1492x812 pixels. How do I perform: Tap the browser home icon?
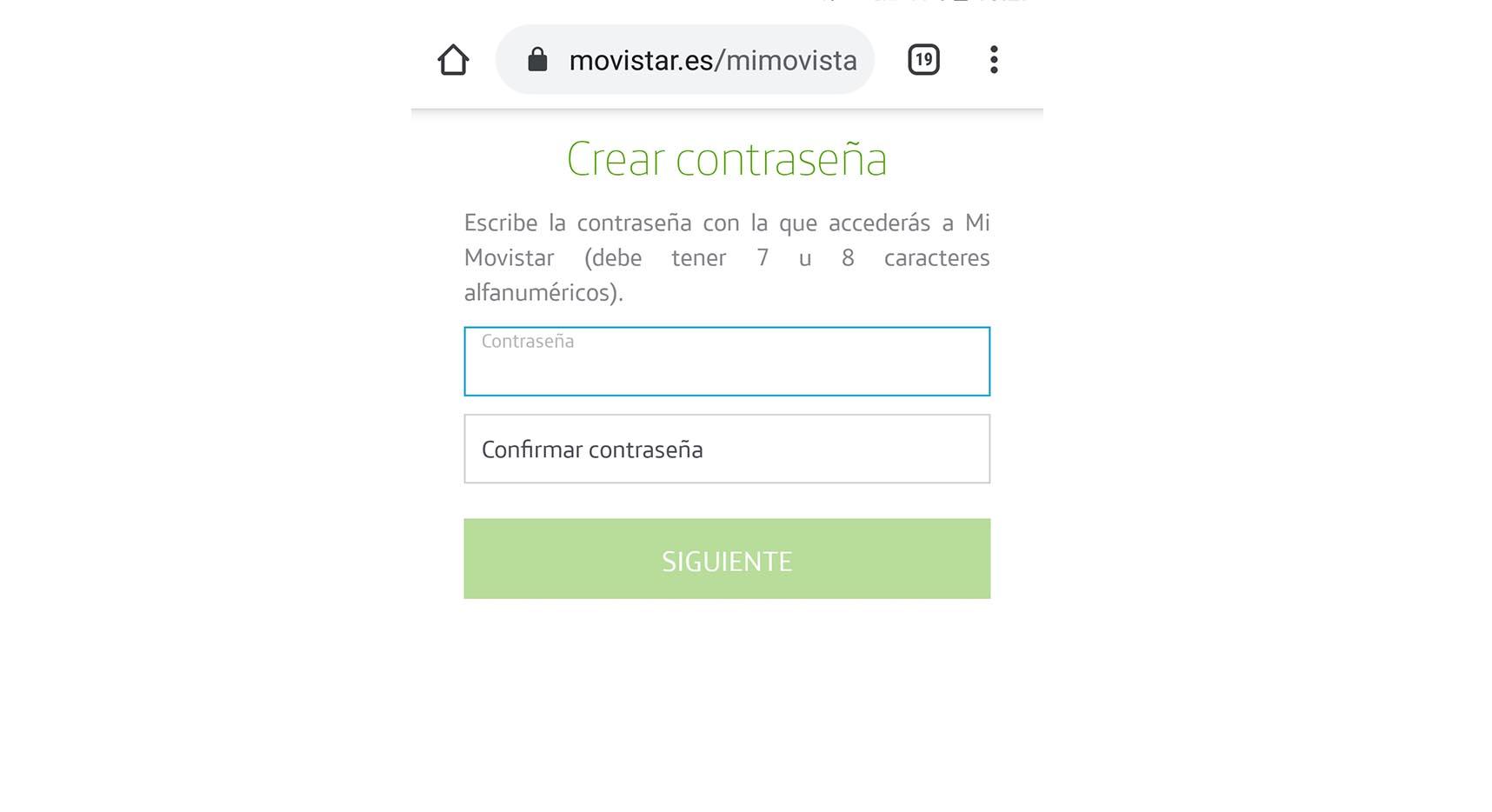453,60
